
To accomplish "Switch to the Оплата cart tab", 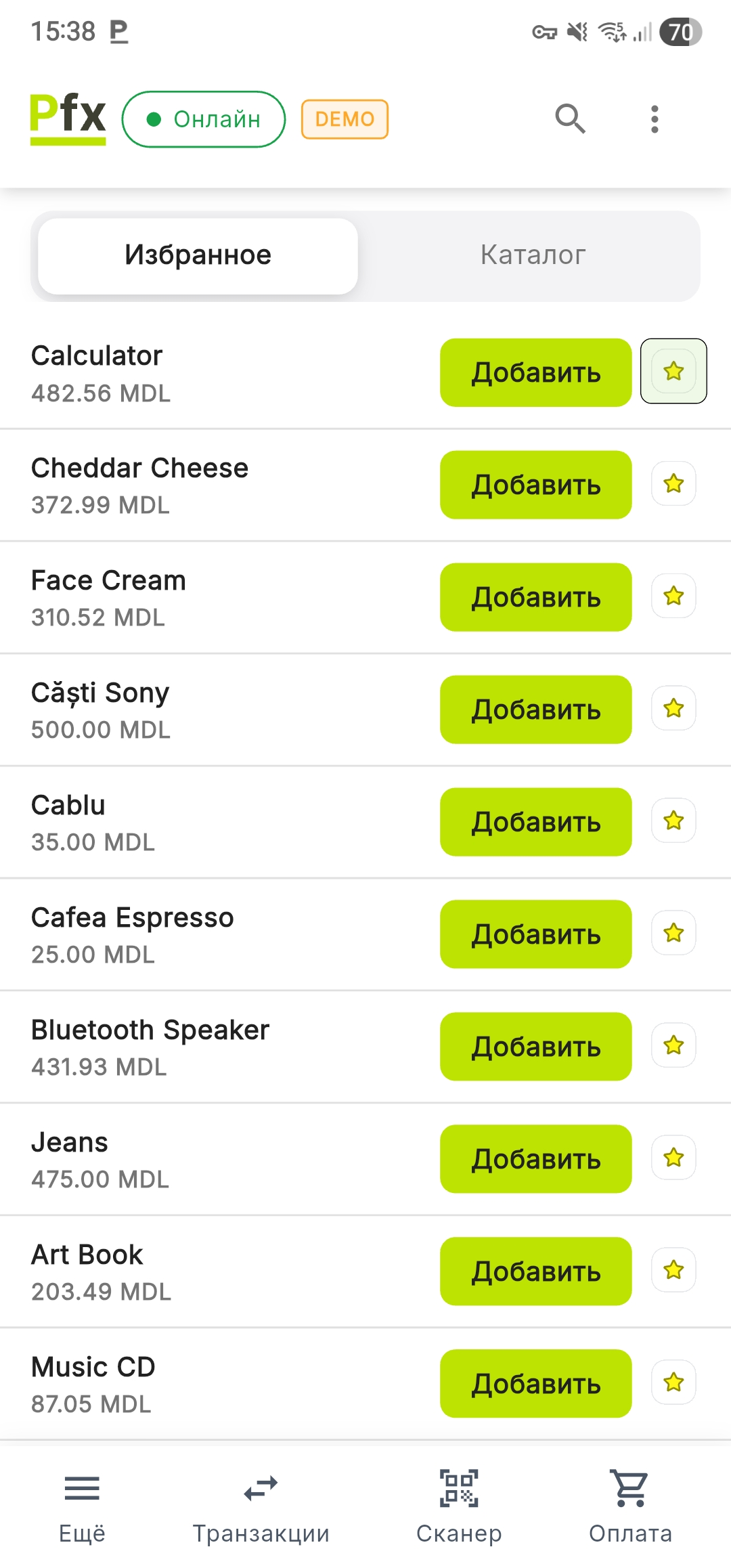I will 630,1504.
